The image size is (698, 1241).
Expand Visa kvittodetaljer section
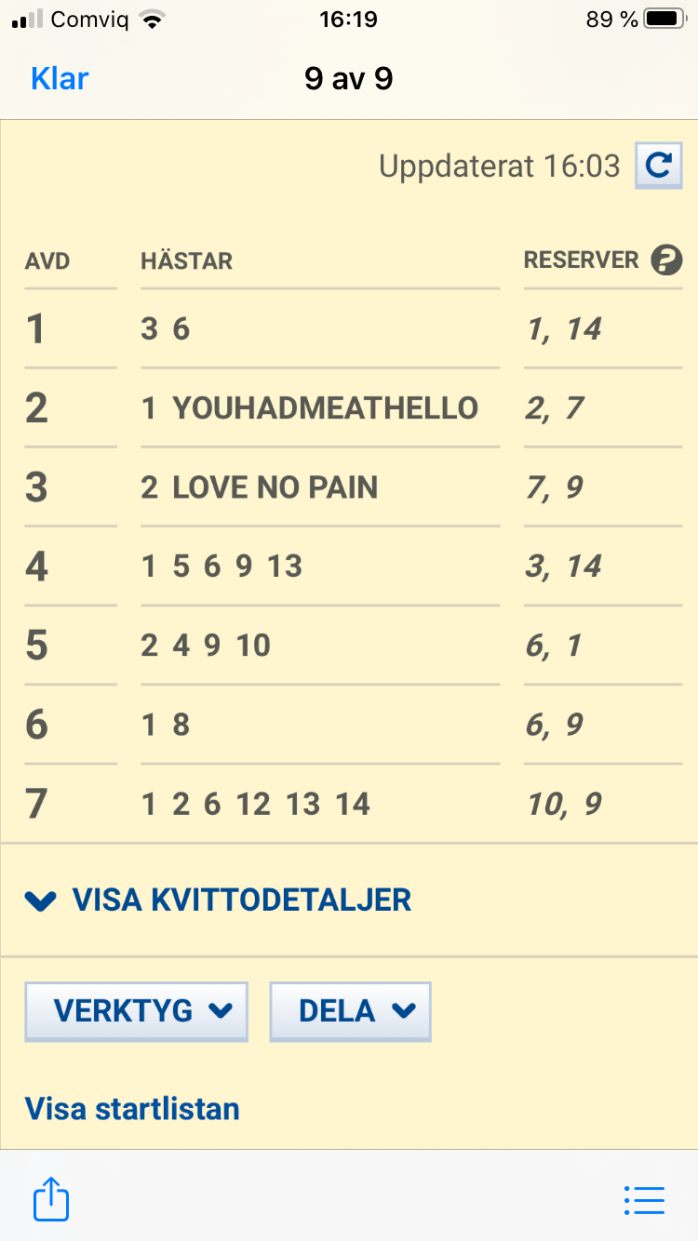point(218,900)
